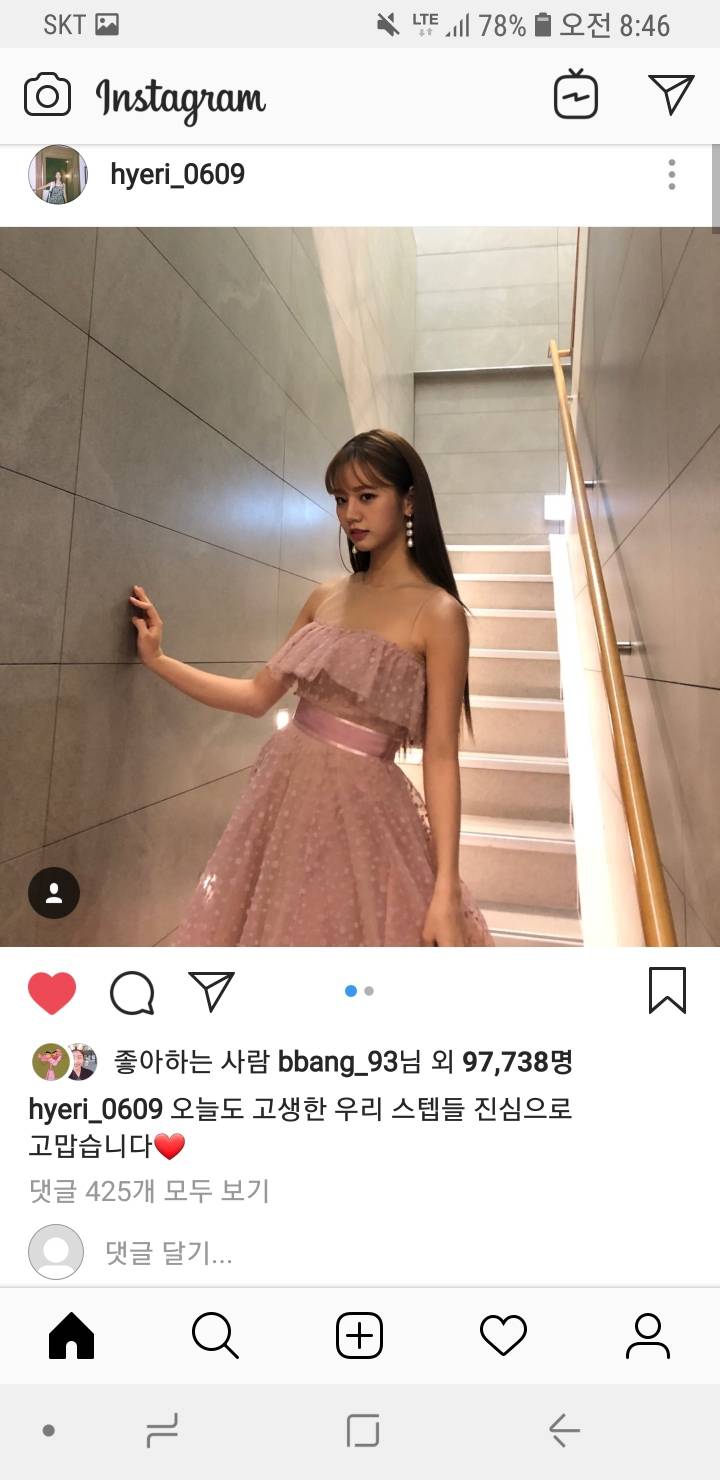Open the post options three-dot menu
Screen dimensions: 720x1480
click(671, 177)
